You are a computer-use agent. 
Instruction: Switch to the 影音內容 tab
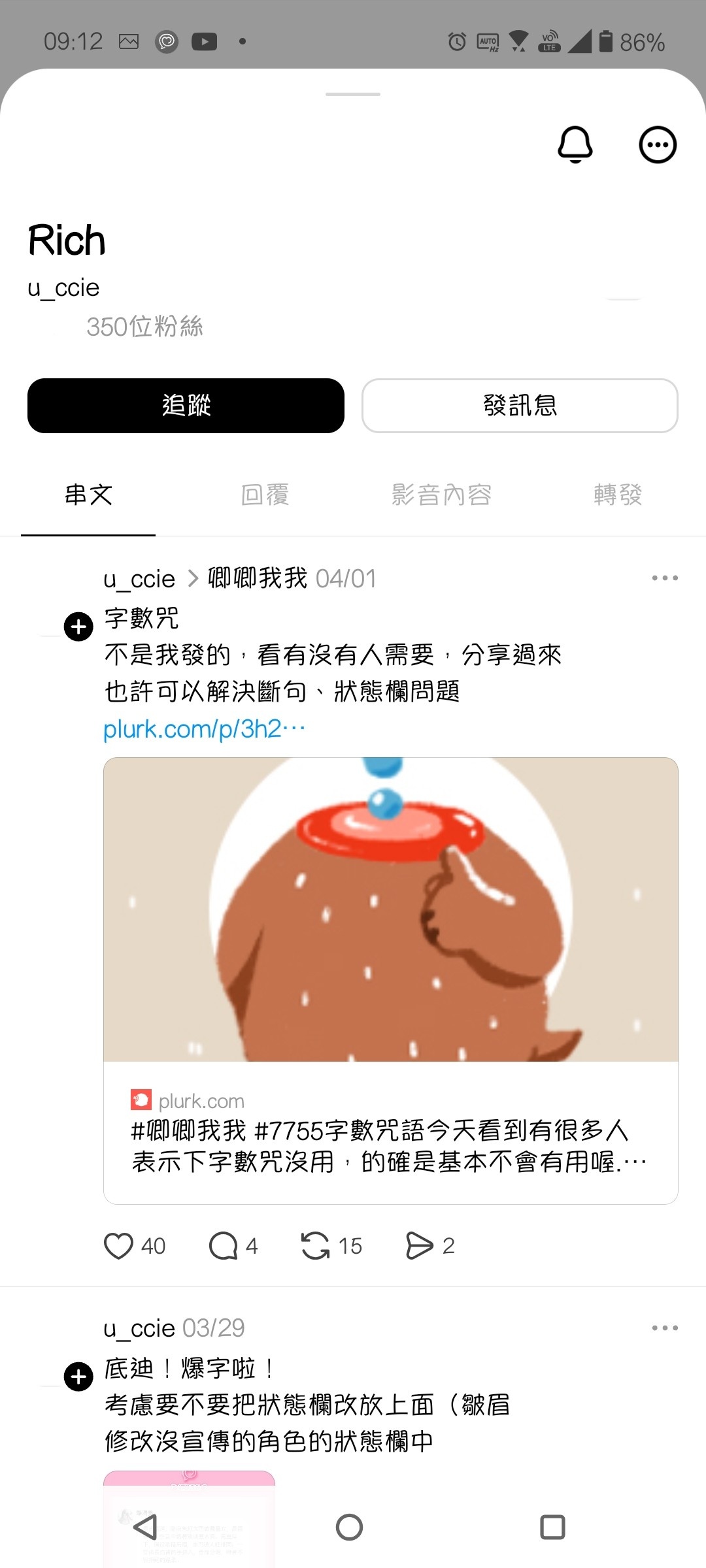point(441,495)
